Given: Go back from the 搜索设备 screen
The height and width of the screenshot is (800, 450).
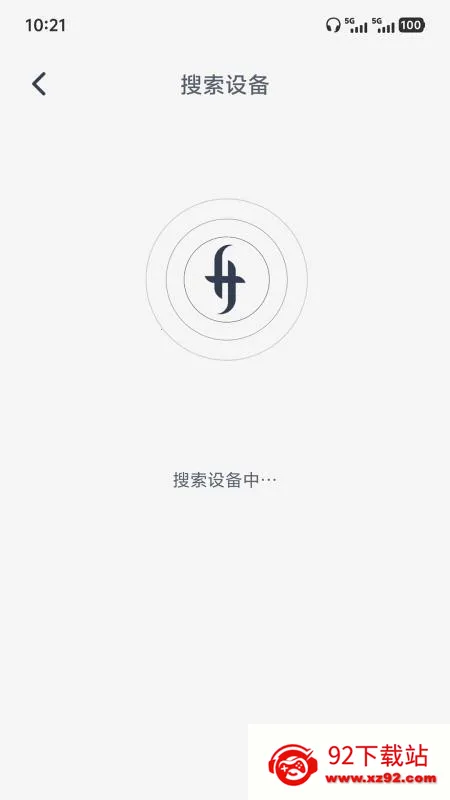Looking at the screenshot, I should 39,84.
